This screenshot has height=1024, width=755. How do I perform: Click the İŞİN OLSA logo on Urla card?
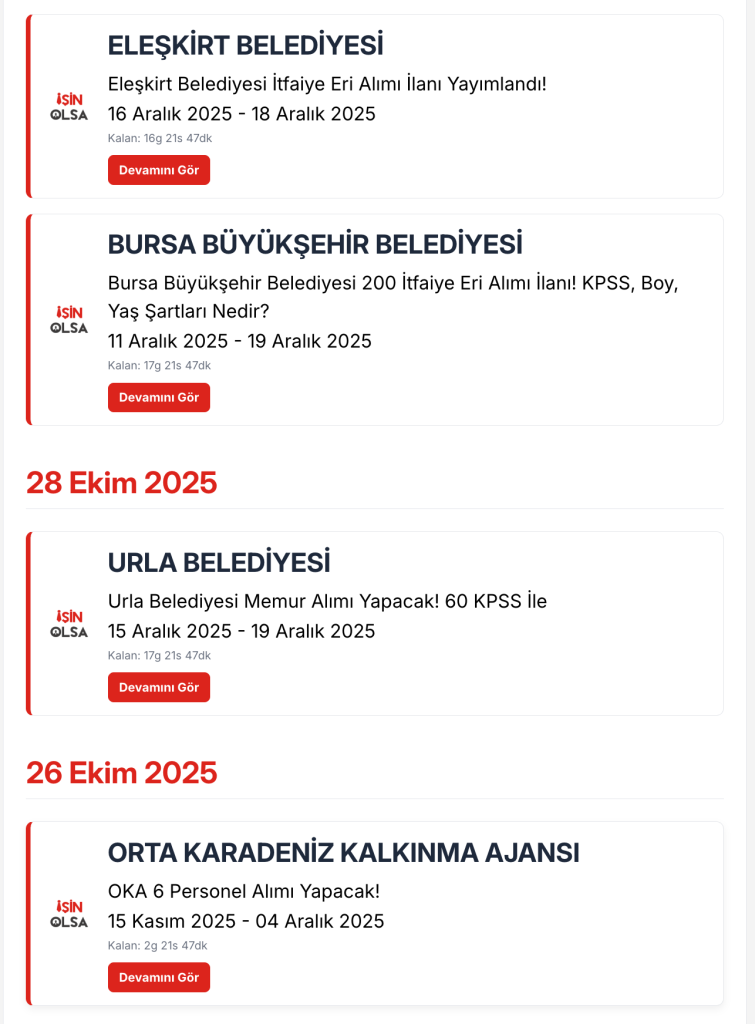[68, 623]
